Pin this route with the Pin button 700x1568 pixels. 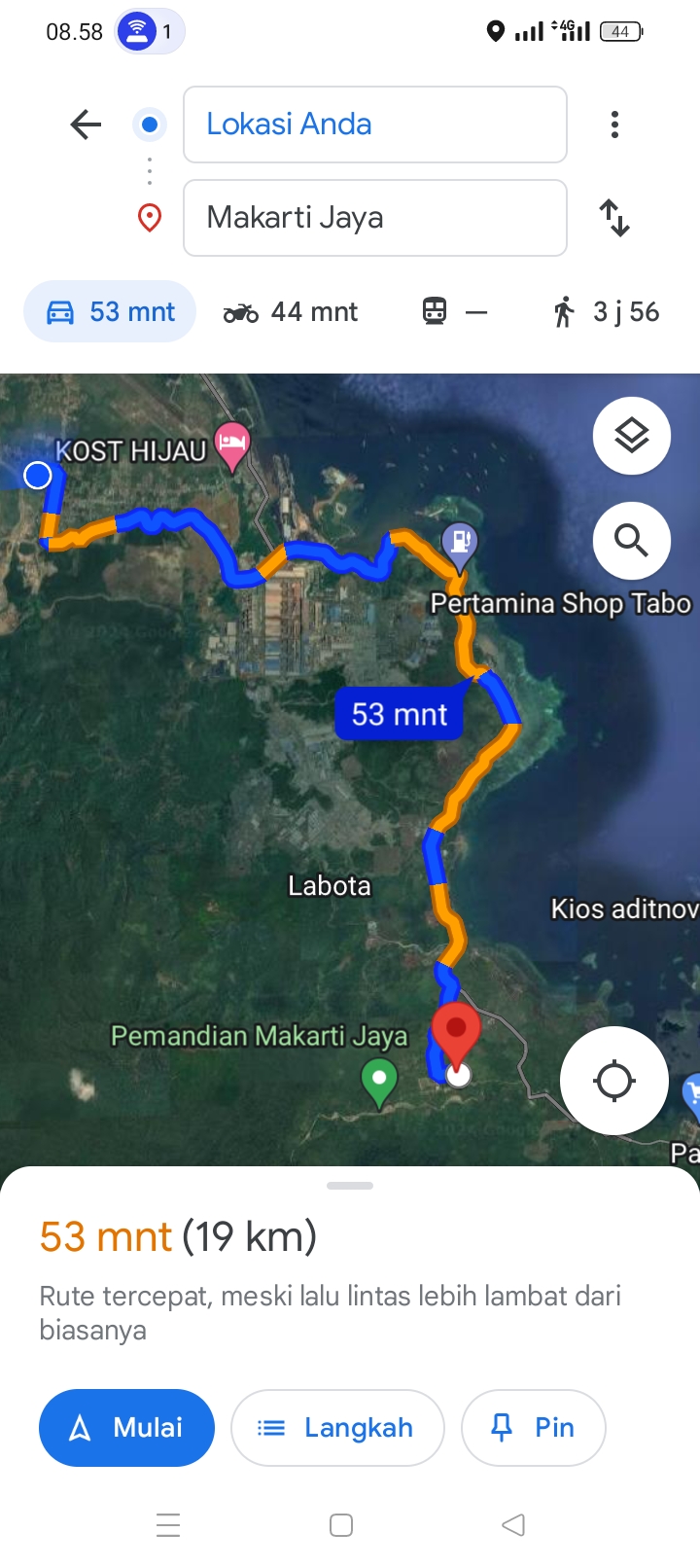[534, 1428]
